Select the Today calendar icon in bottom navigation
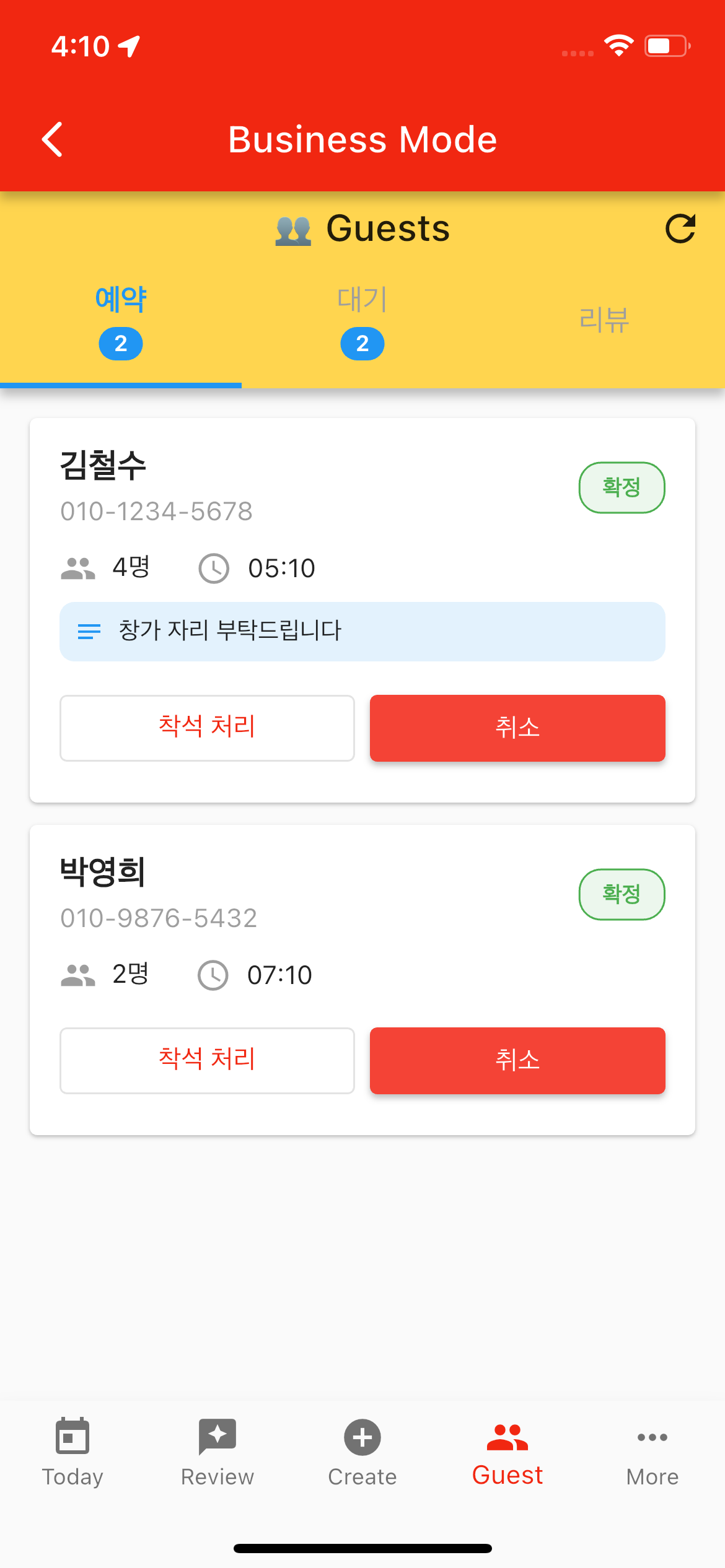 [x=72, y=1438]
